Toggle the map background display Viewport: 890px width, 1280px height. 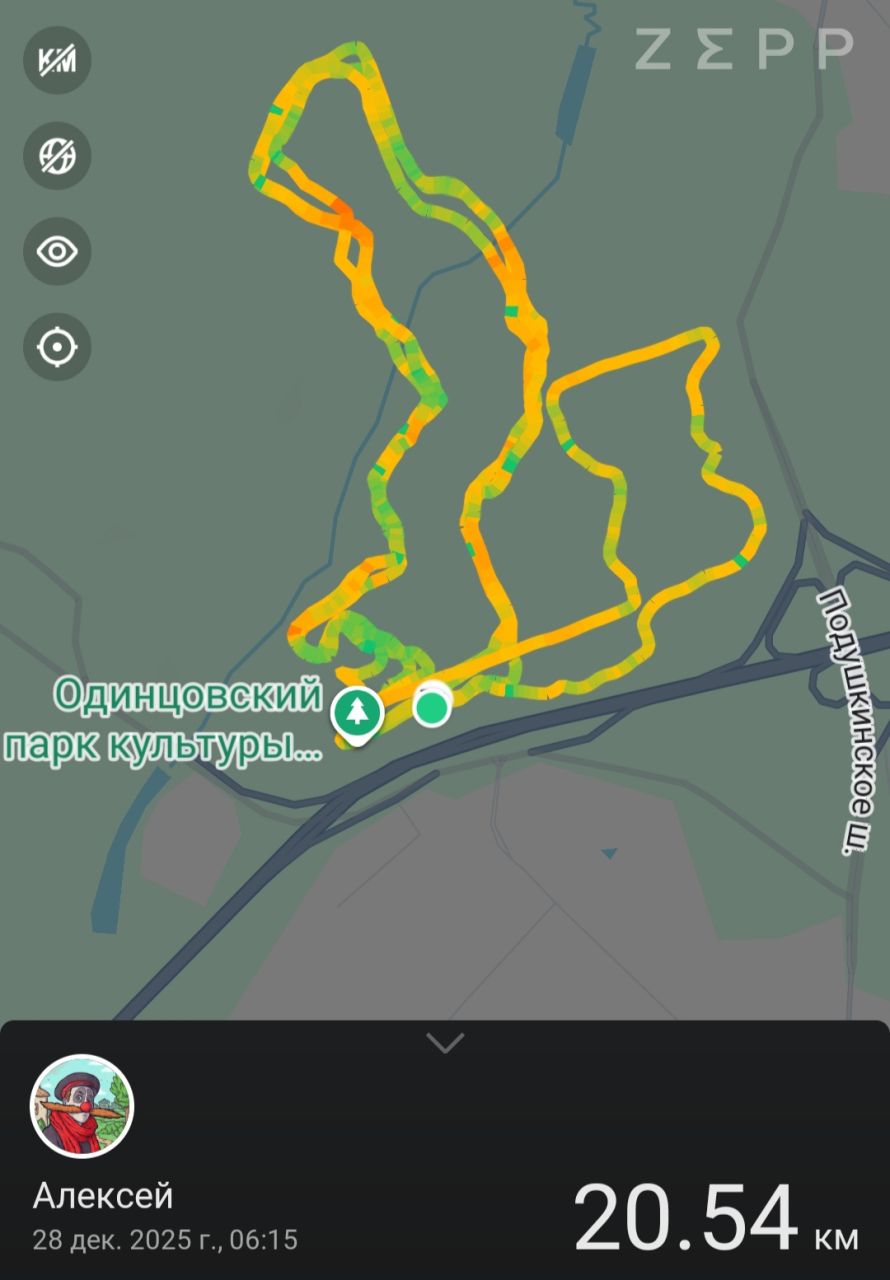click(57, 156)
